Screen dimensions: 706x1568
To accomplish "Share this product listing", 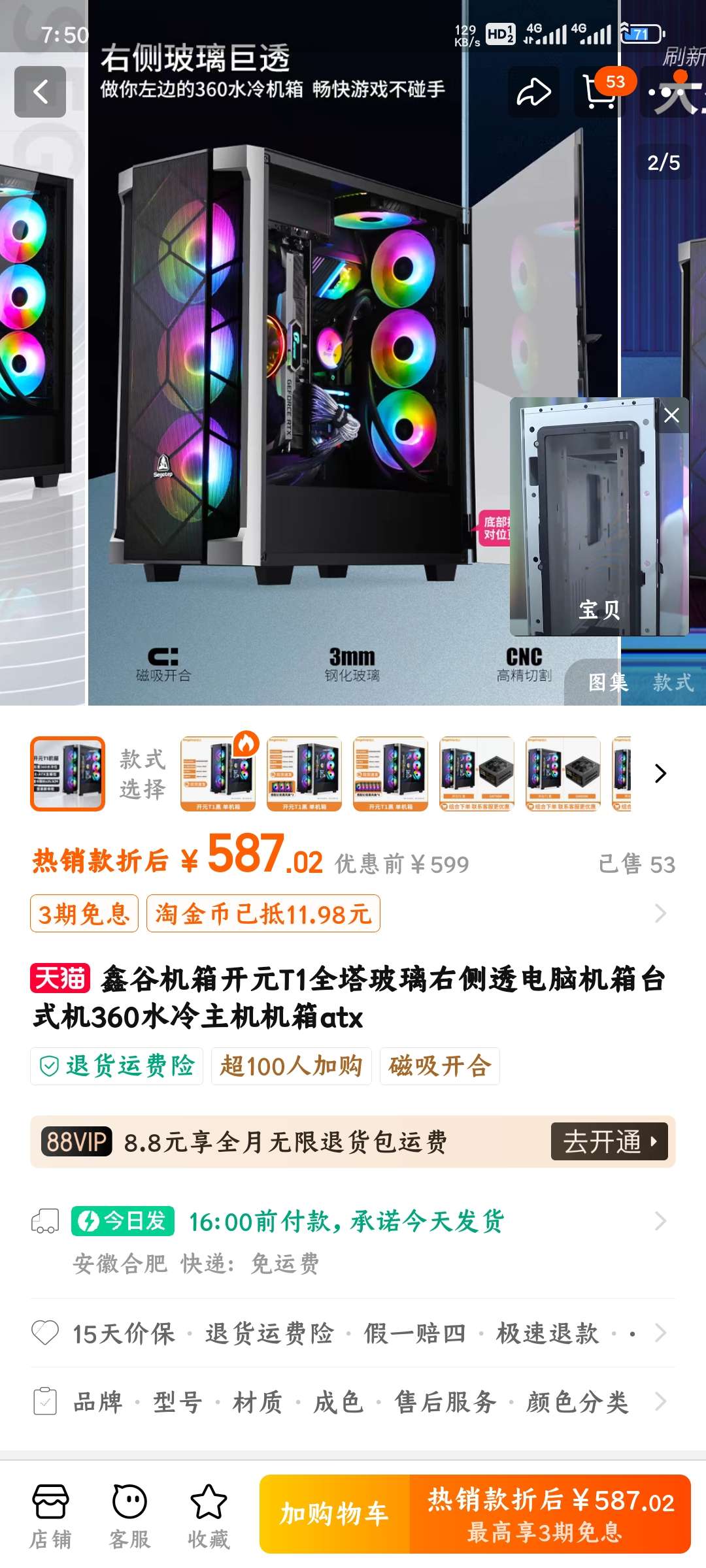I will coord(533,91).
